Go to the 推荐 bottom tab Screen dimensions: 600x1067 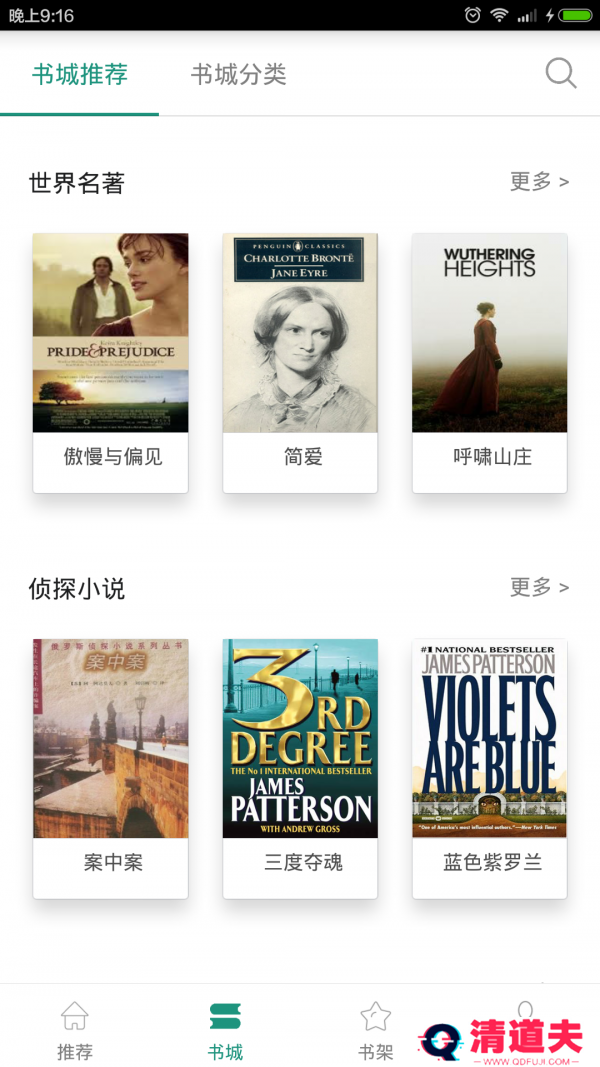coord(75,1030)
